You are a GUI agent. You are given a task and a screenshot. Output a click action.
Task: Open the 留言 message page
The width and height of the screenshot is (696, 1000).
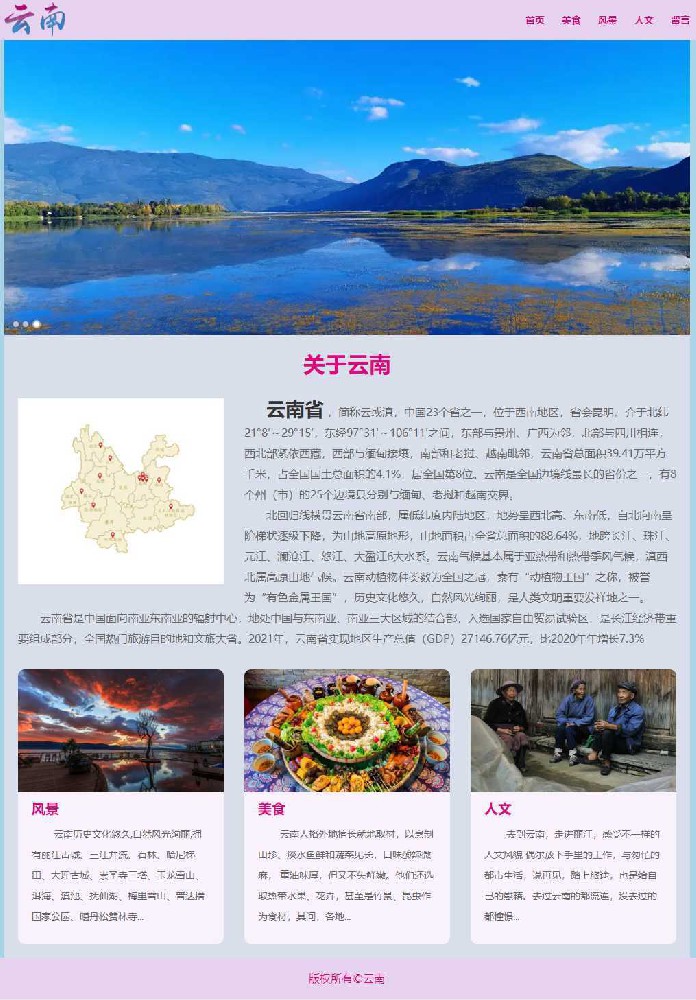pyautogui.click(x=680, y=20)
